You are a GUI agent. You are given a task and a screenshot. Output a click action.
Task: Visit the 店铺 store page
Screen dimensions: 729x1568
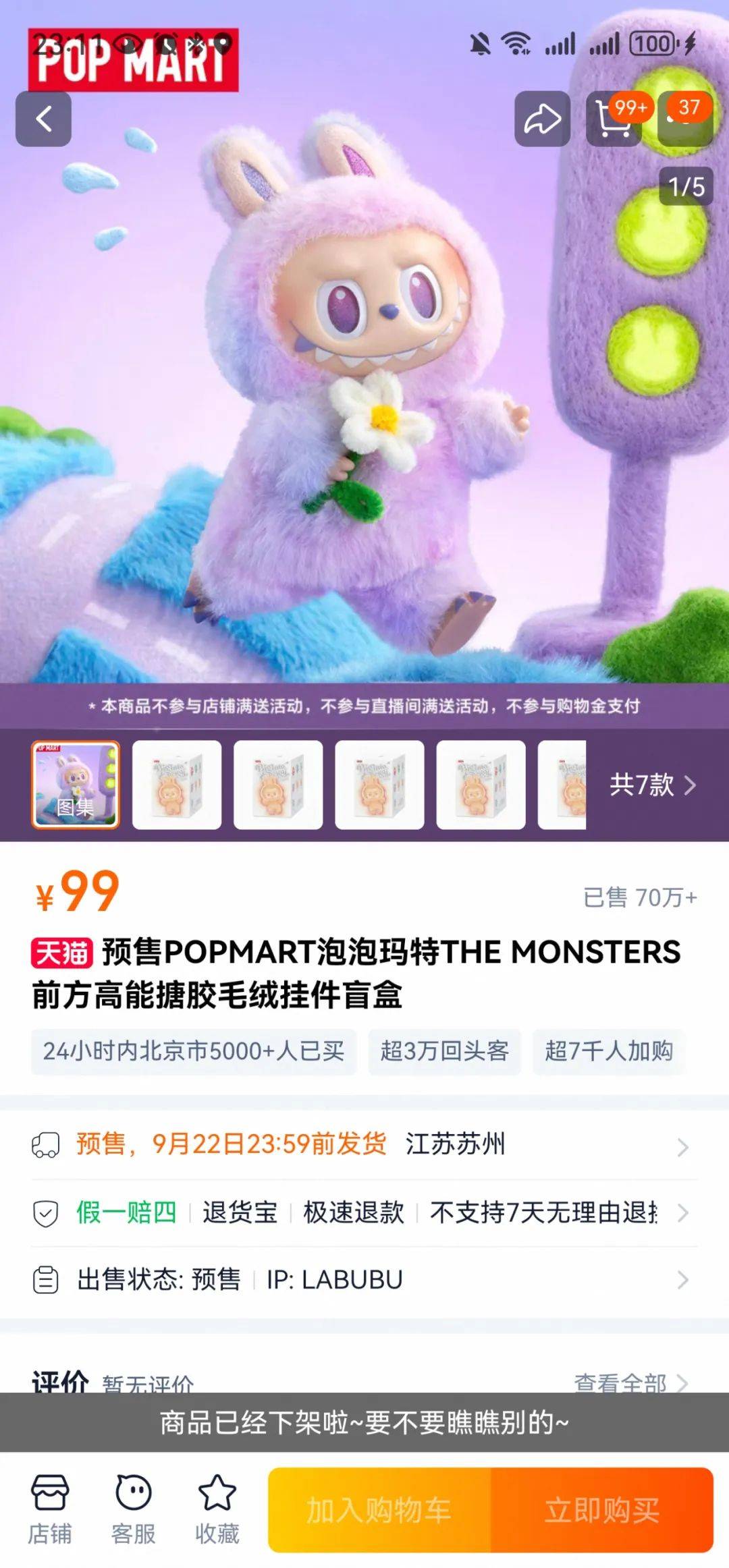(49, 1510)
